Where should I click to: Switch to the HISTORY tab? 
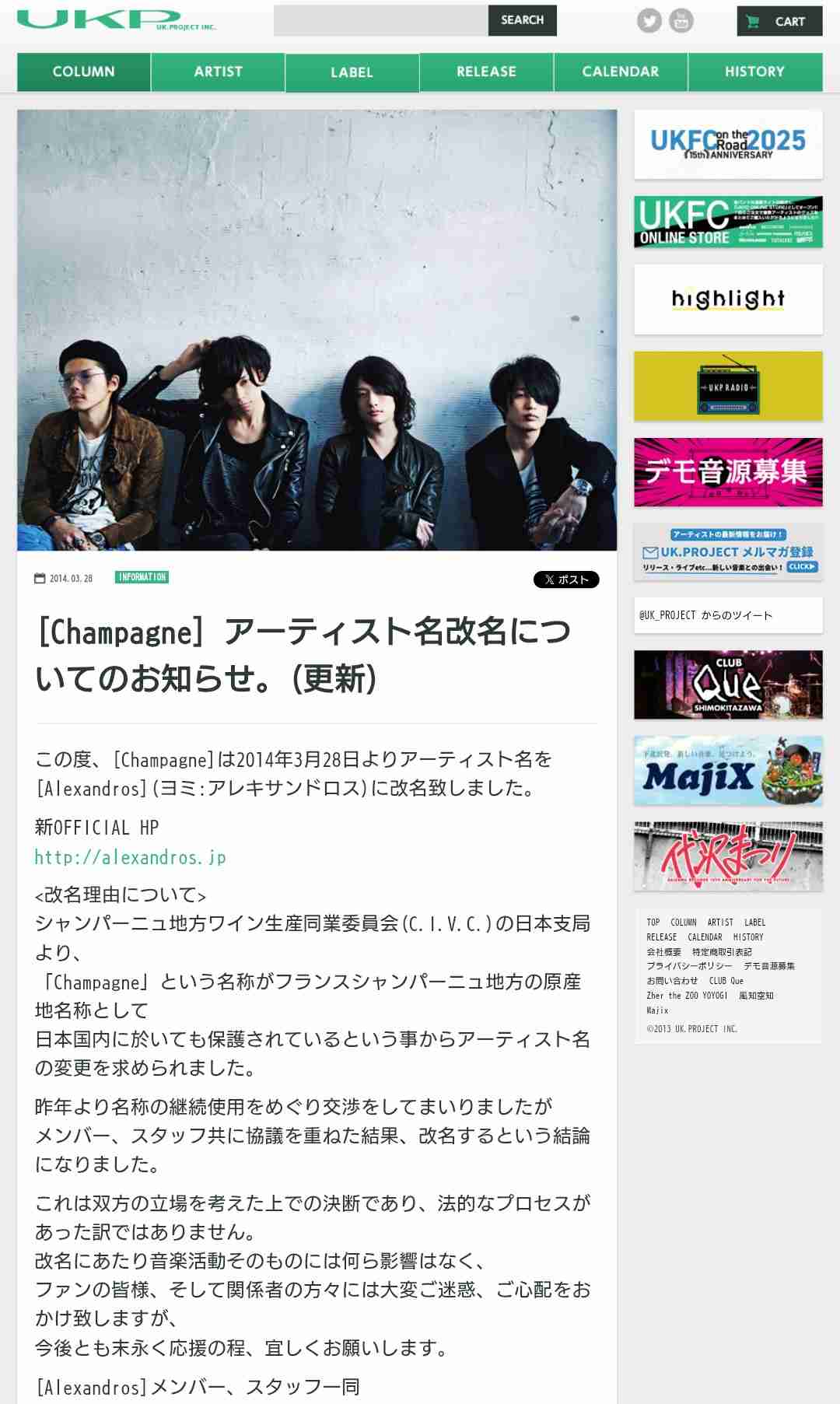coord(754,72)
